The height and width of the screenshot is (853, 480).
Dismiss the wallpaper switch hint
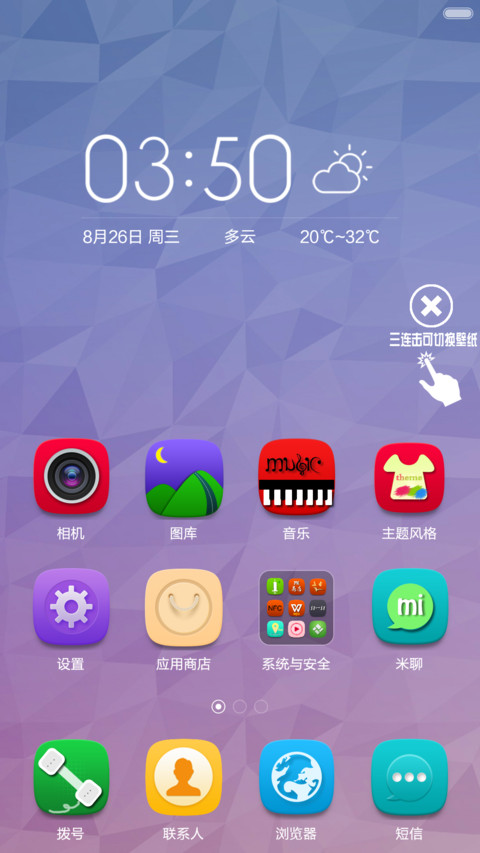[431, 306]
